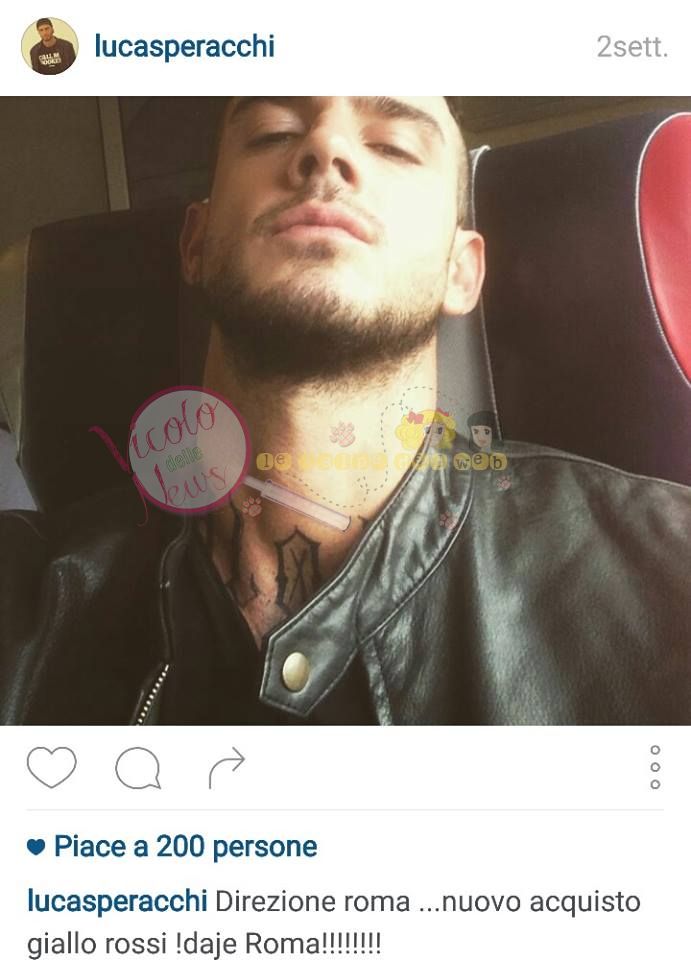Viewport: 691px width, 960px height.
Task: Share the post with the arrow icon
Action: click(x=226, y=768)
